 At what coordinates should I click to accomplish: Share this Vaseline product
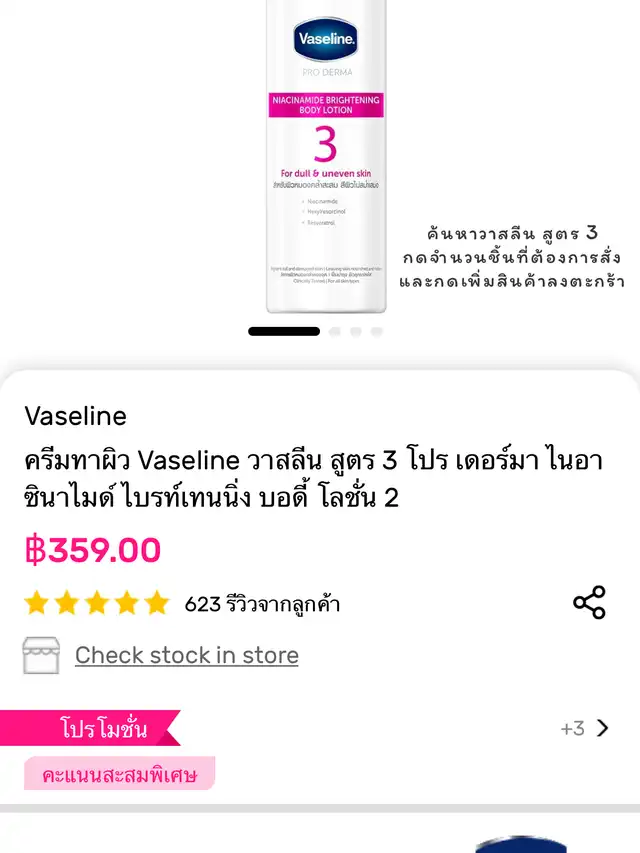[x=589, y=603]
